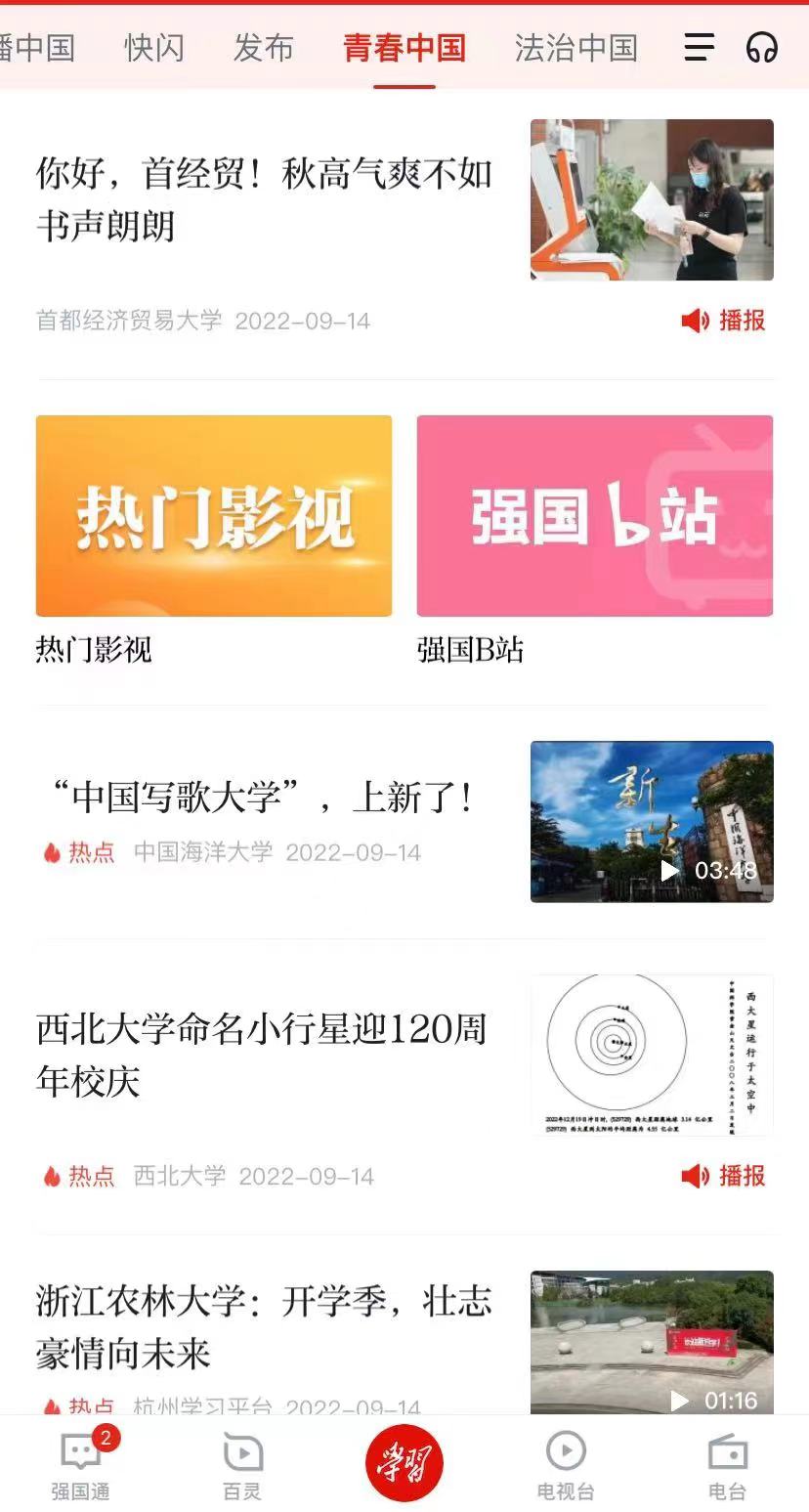Play 播报 for the 首都经济贸易大学 article
This screenshot has width=809, height=1512.
tap(723, 321)
